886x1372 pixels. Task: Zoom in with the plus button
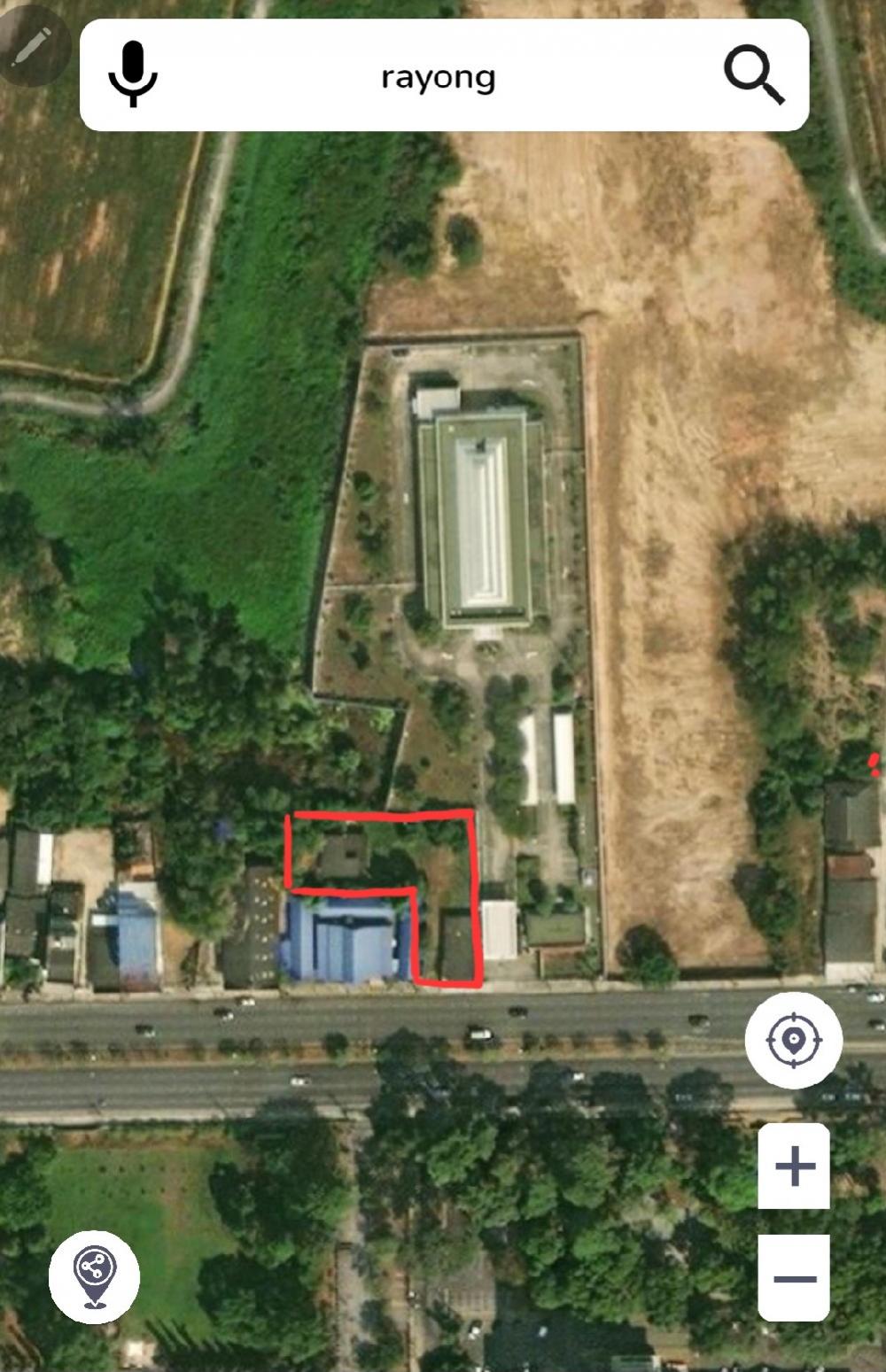click(x=795, y=1167)
